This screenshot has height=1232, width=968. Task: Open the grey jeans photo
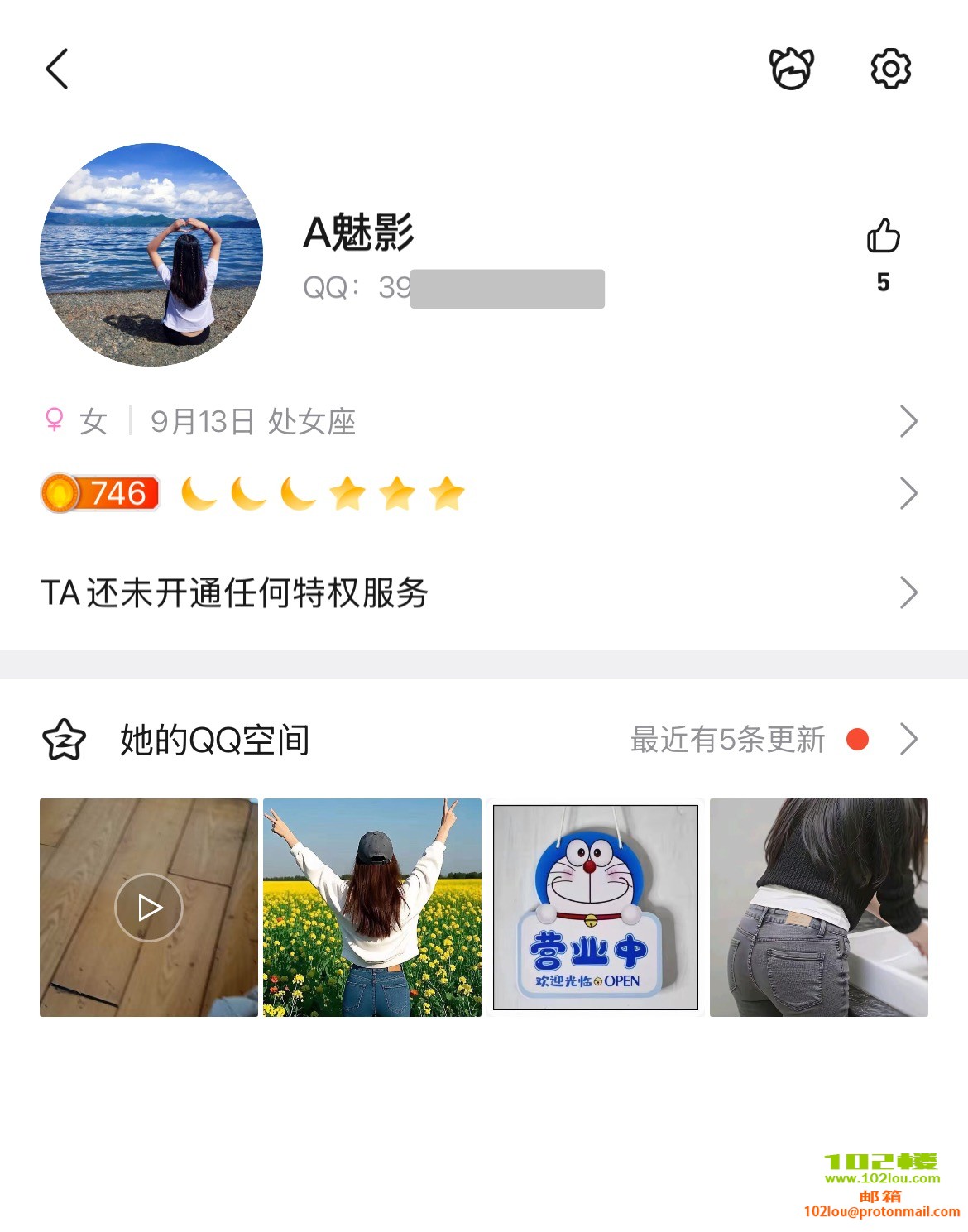pyautogui.click(x=819, y=908)
